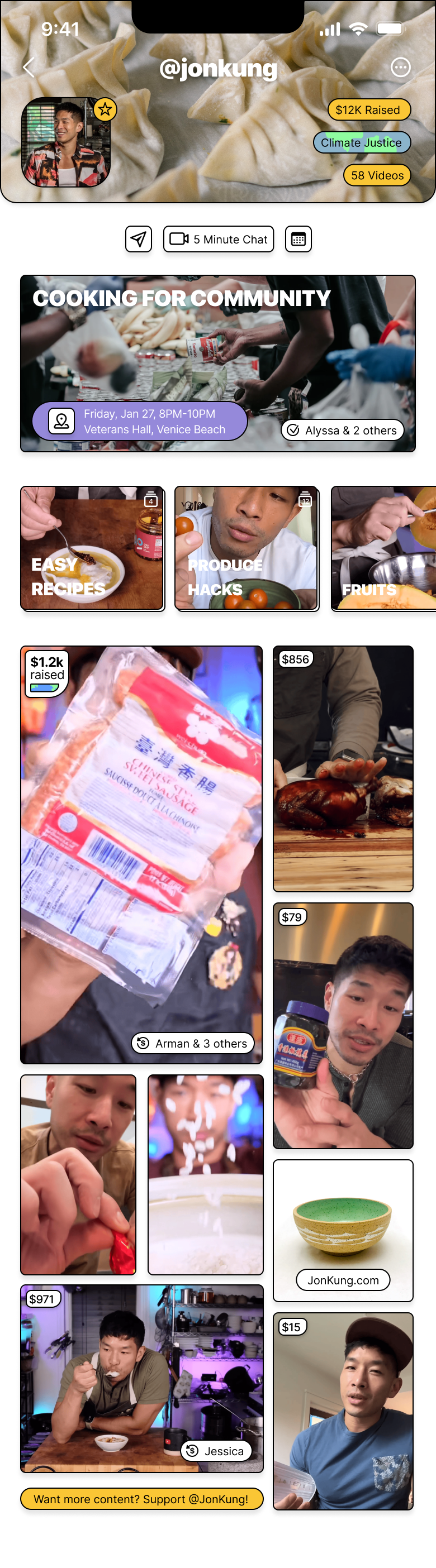Play the $1.2k raised sausage video
The image size is (436, 1568).
[x=141, y=840]
